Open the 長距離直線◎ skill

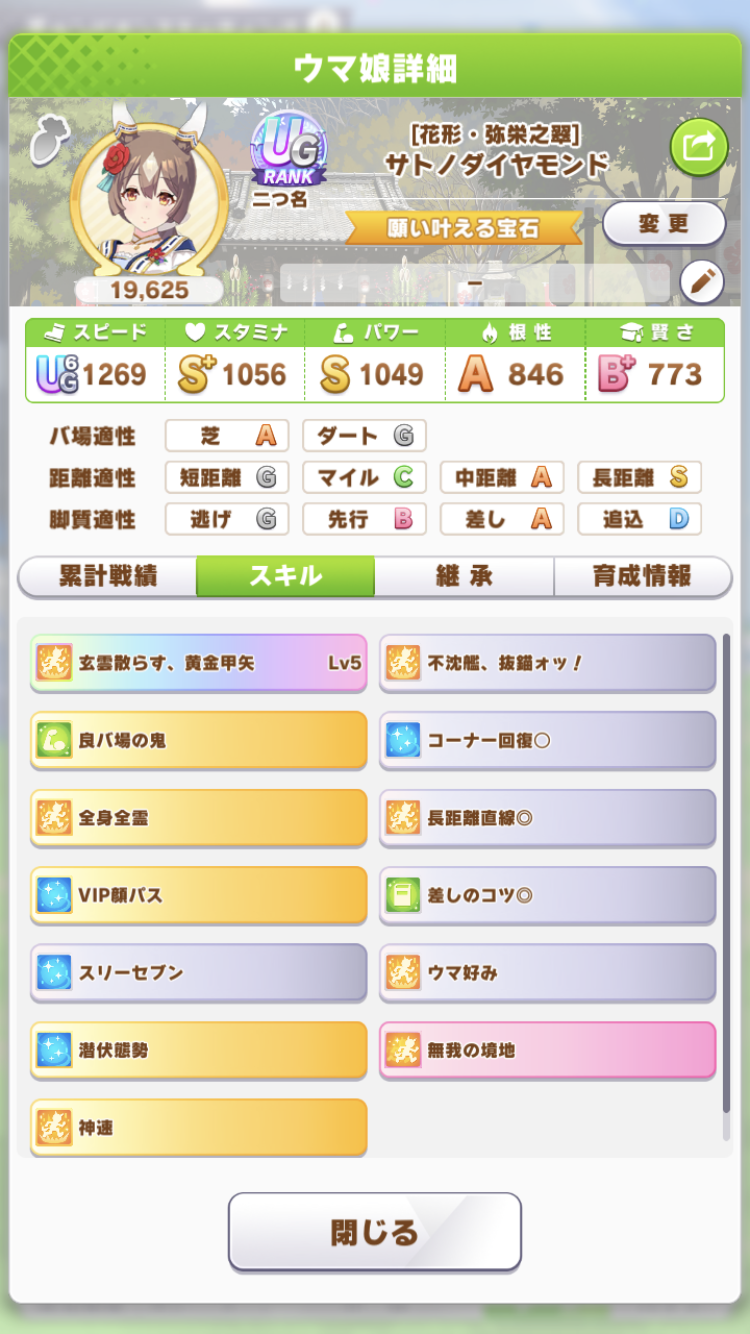click(x=547, y=818)
